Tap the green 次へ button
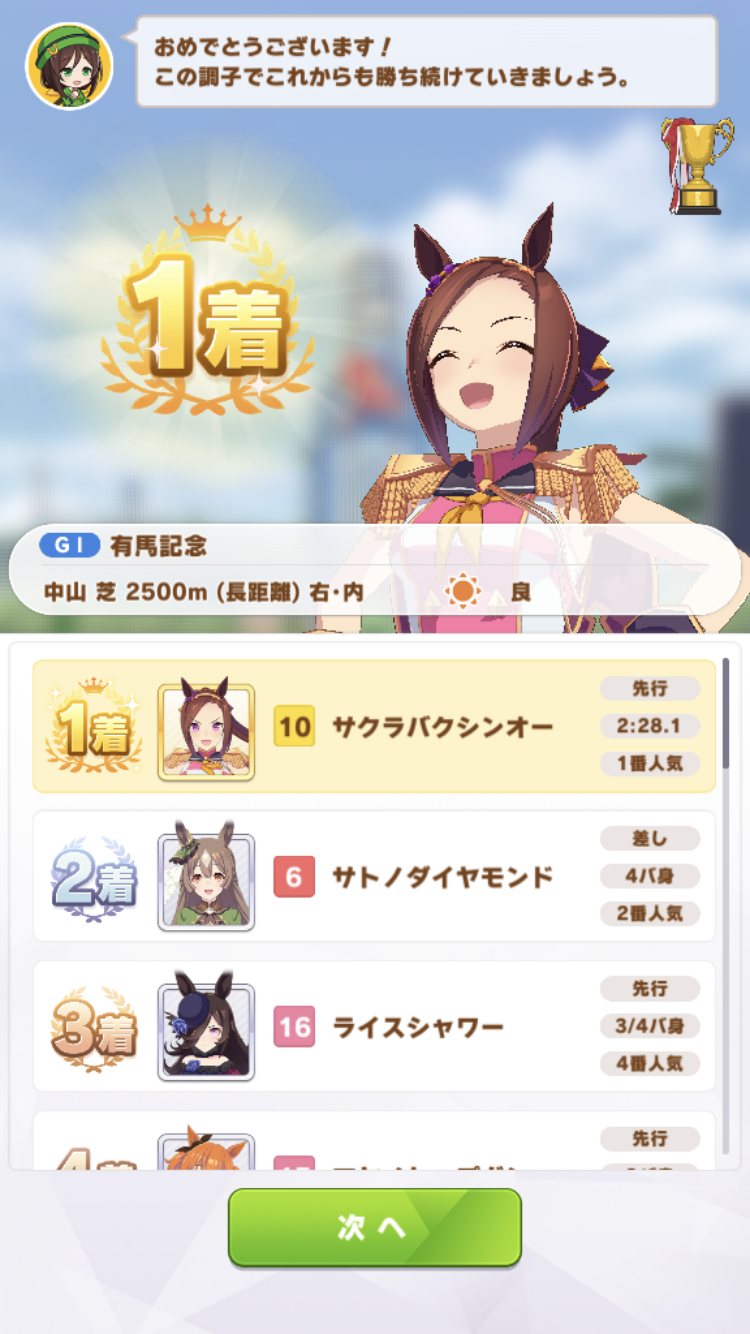 (374, 1227)
